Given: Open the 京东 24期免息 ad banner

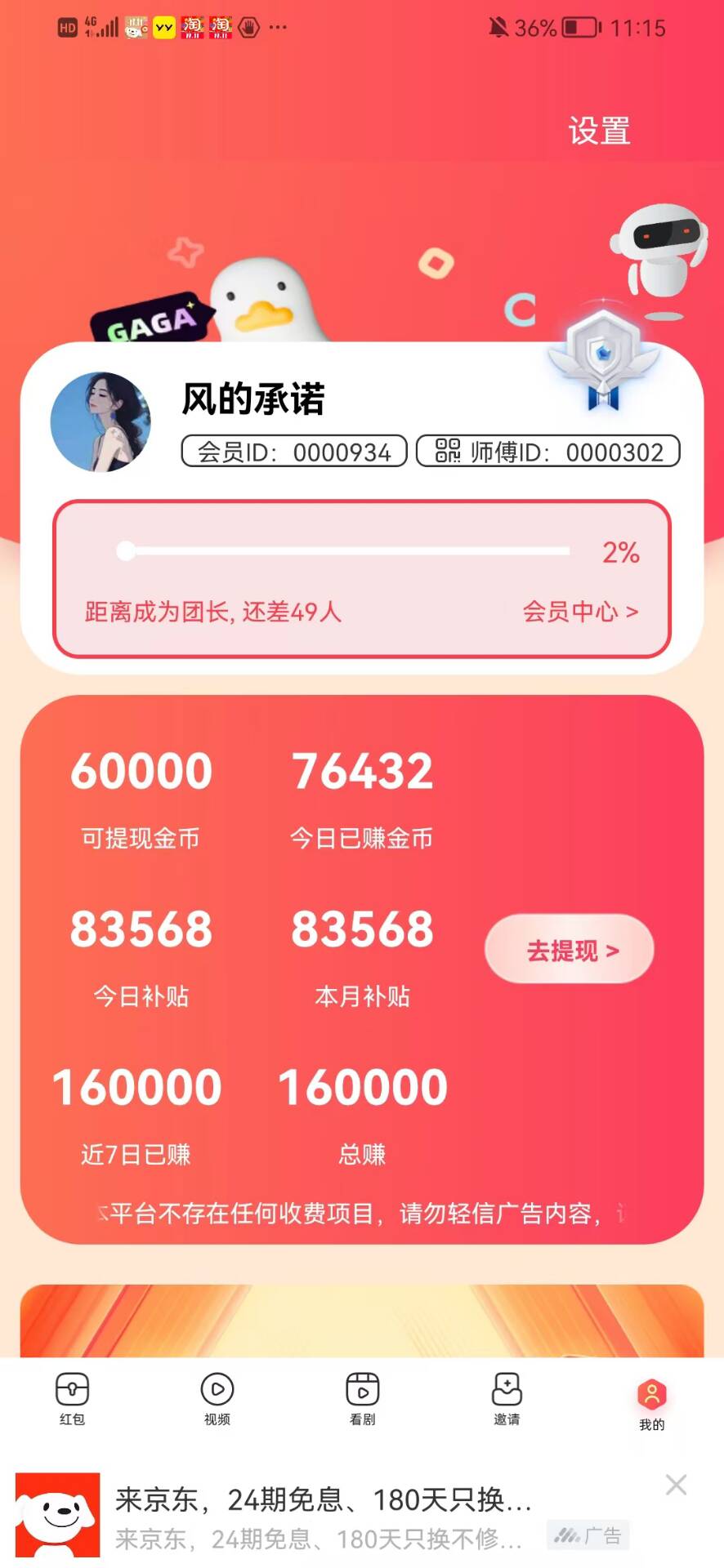Looking at the screenshot, I should (x=327, y=1517).
